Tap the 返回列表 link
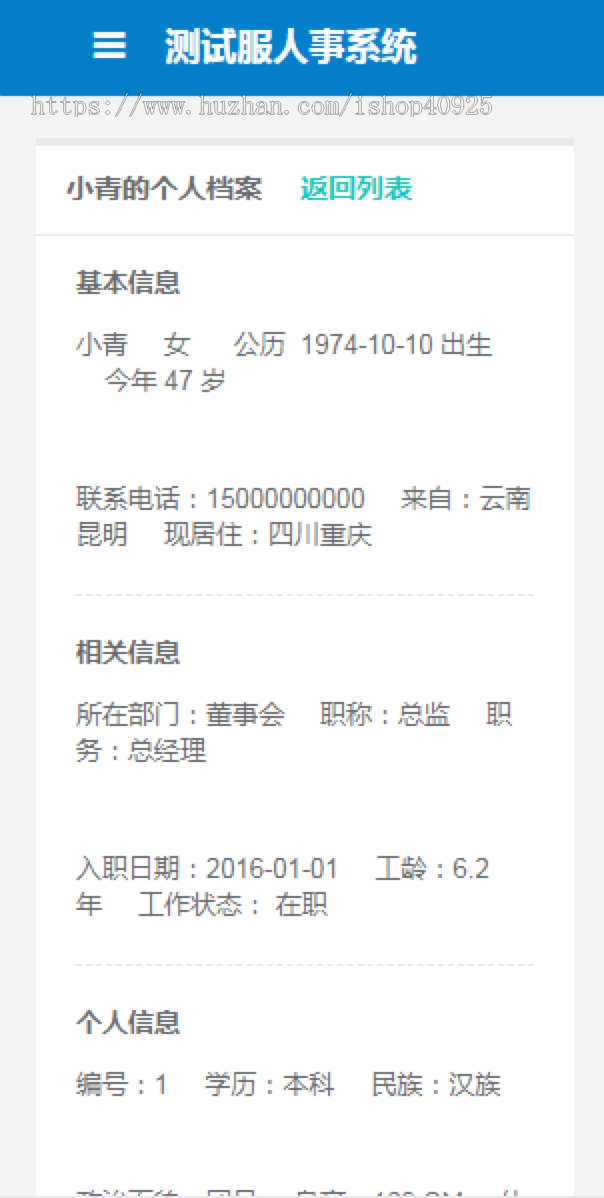 pos(356,188)
